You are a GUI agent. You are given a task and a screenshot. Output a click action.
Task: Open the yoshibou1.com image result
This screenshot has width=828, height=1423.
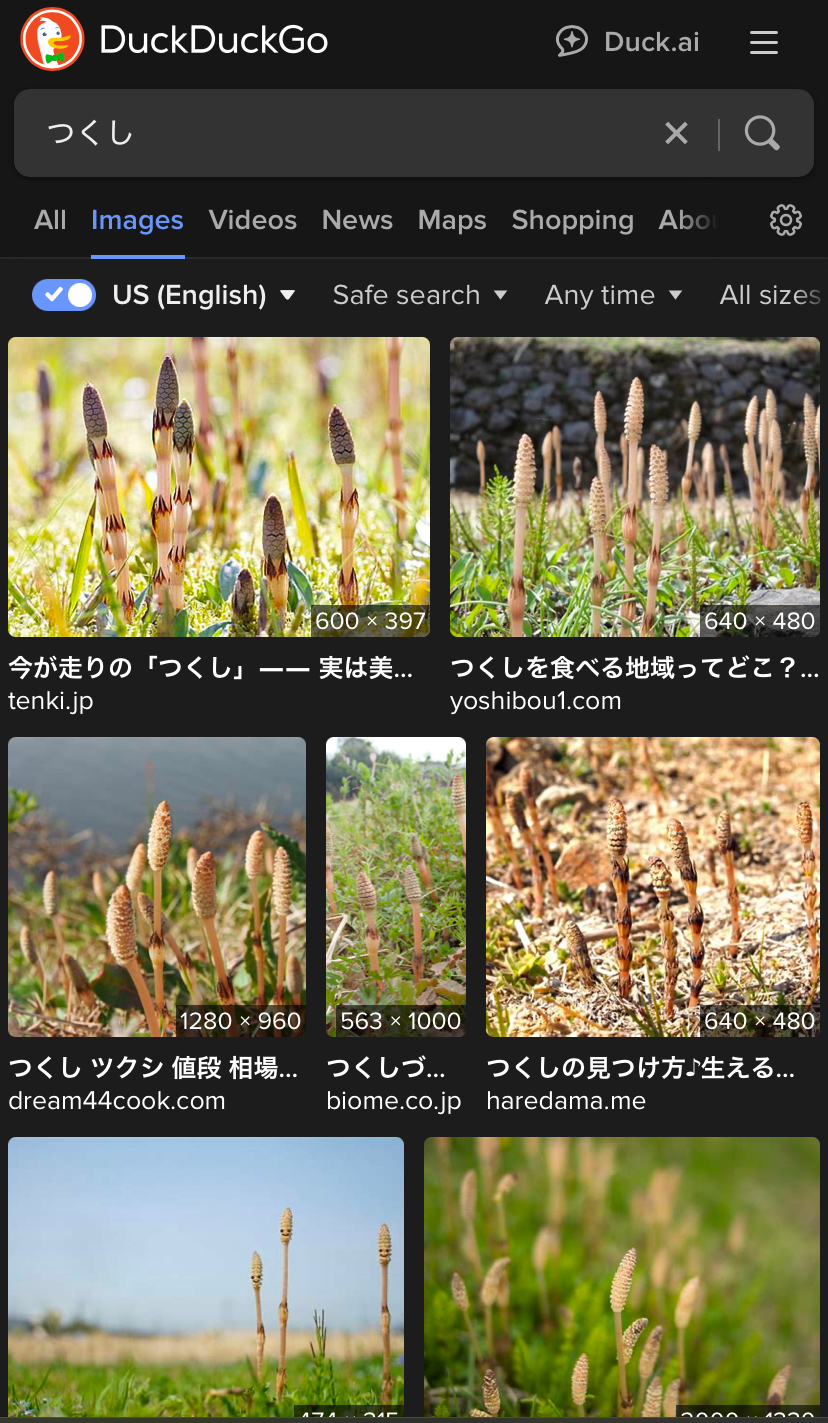click(x=635, y=487)
